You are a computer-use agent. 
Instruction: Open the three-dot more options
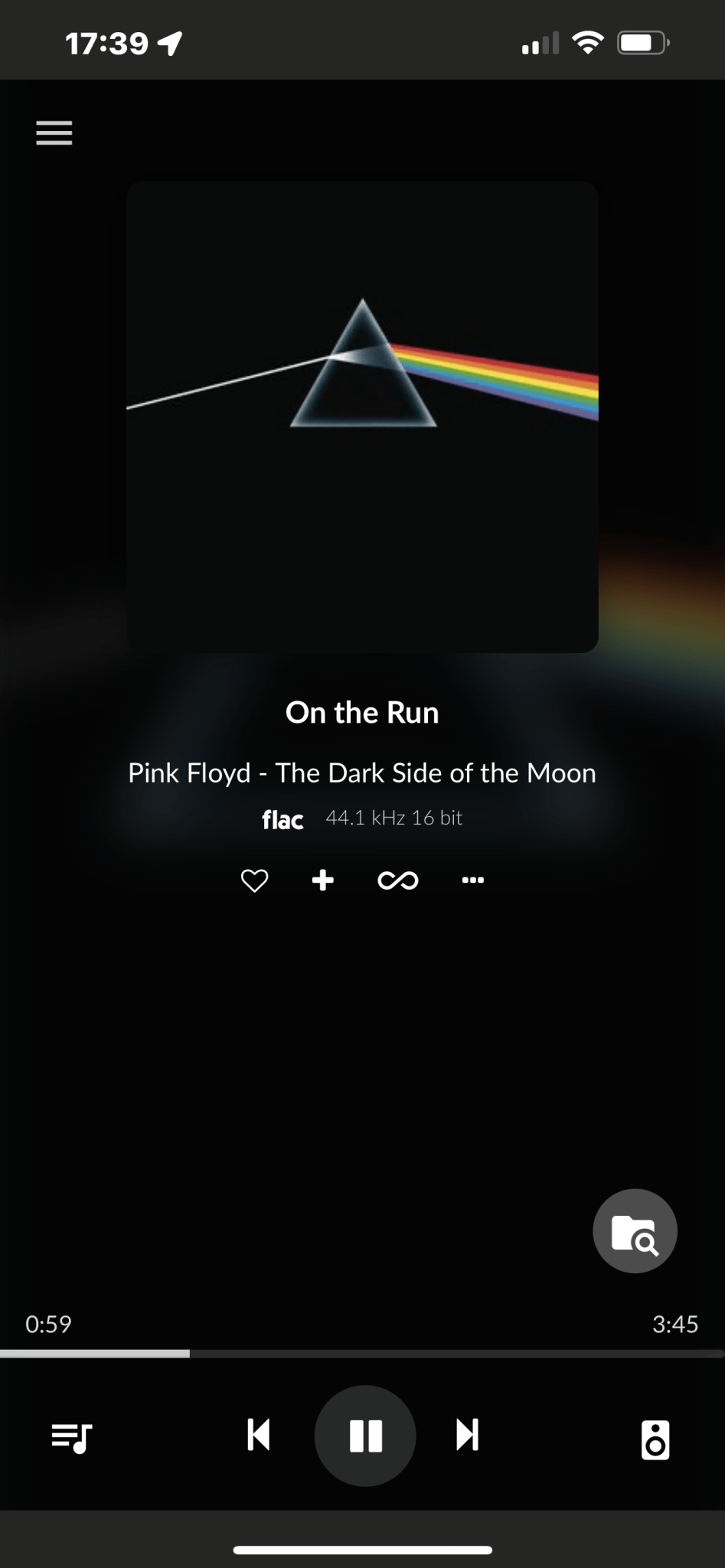(473, 880)
